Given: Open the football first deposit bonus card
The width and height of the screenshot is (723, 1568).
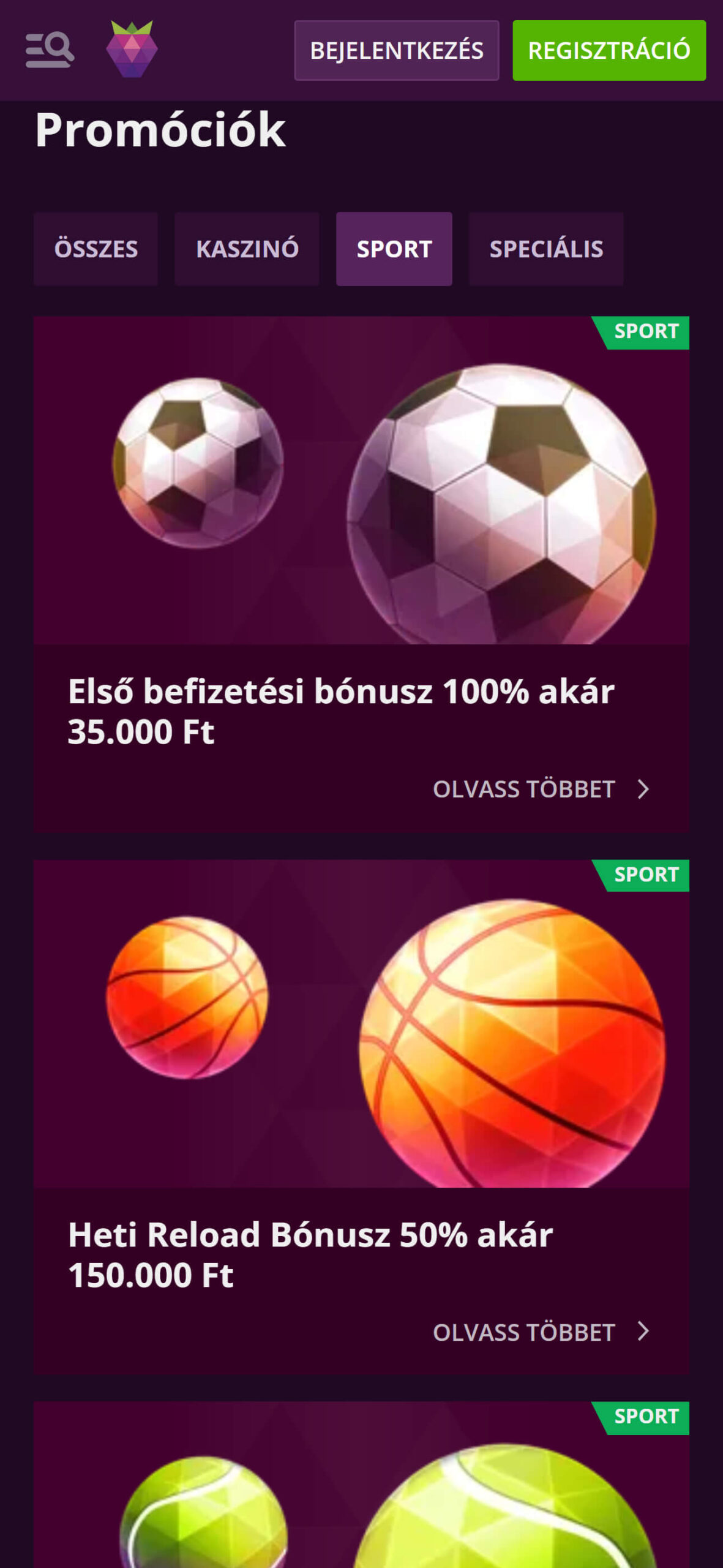Looking at the screenshot, I should (x=361, y=574).
